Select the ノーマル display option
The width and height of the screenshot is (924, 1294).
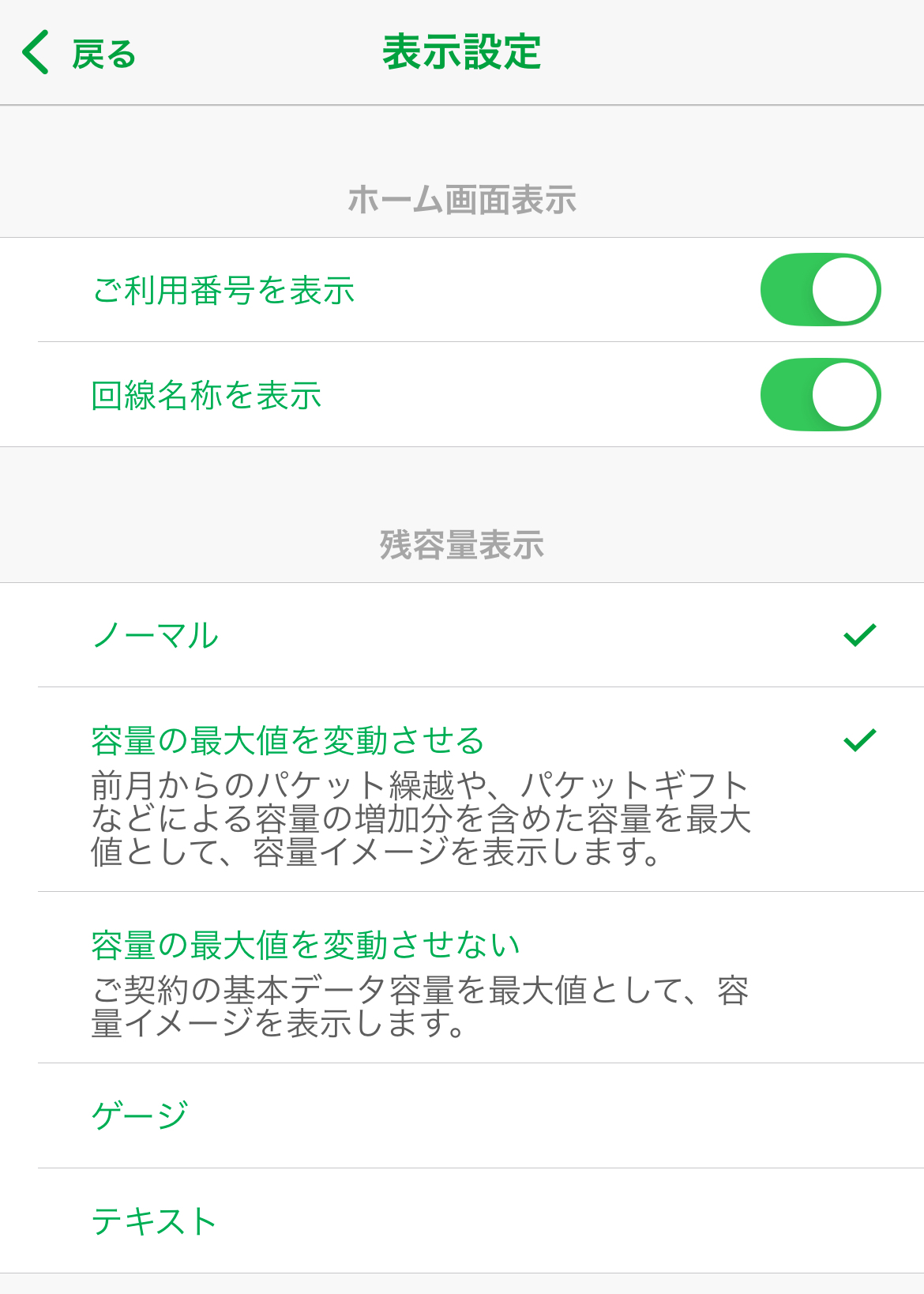click(x=156, y=635)
